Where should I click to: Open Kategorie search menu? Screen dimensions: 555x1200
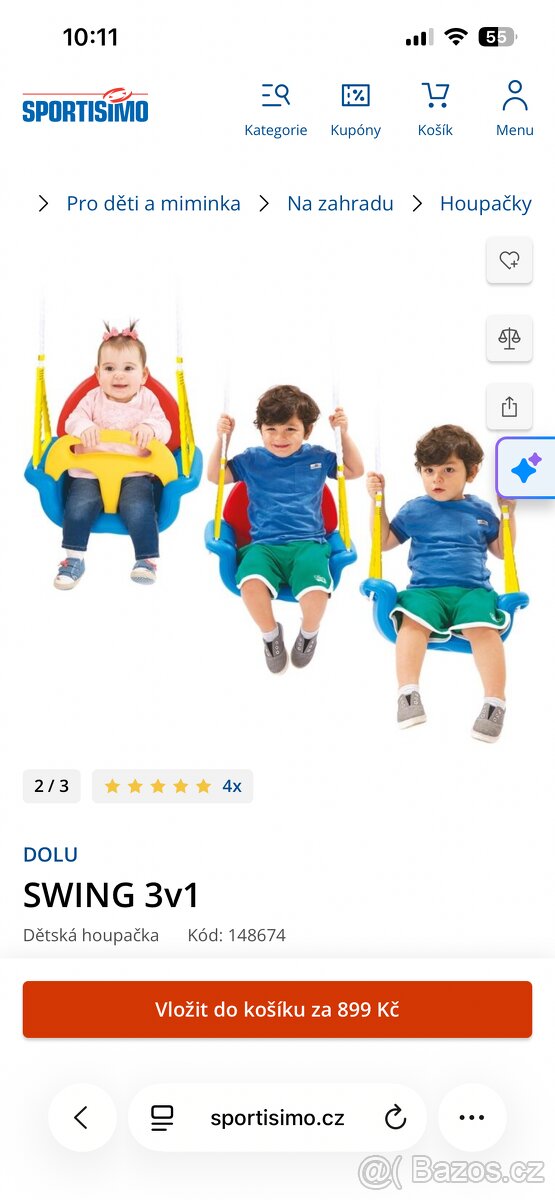[276, 109]
